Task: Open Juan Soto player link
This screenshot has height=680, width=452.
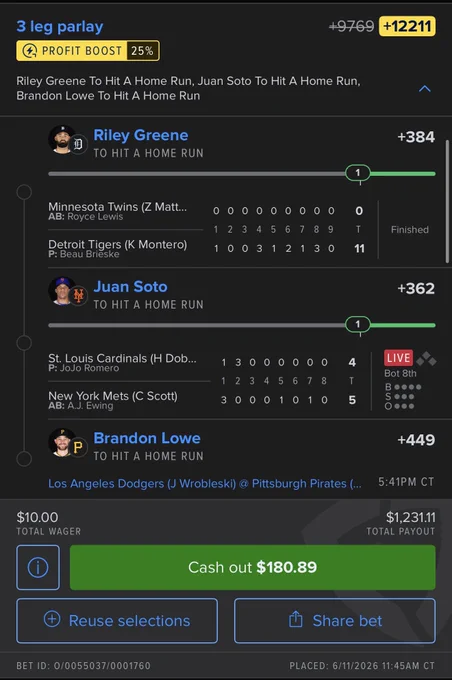Action: (130, 287)
